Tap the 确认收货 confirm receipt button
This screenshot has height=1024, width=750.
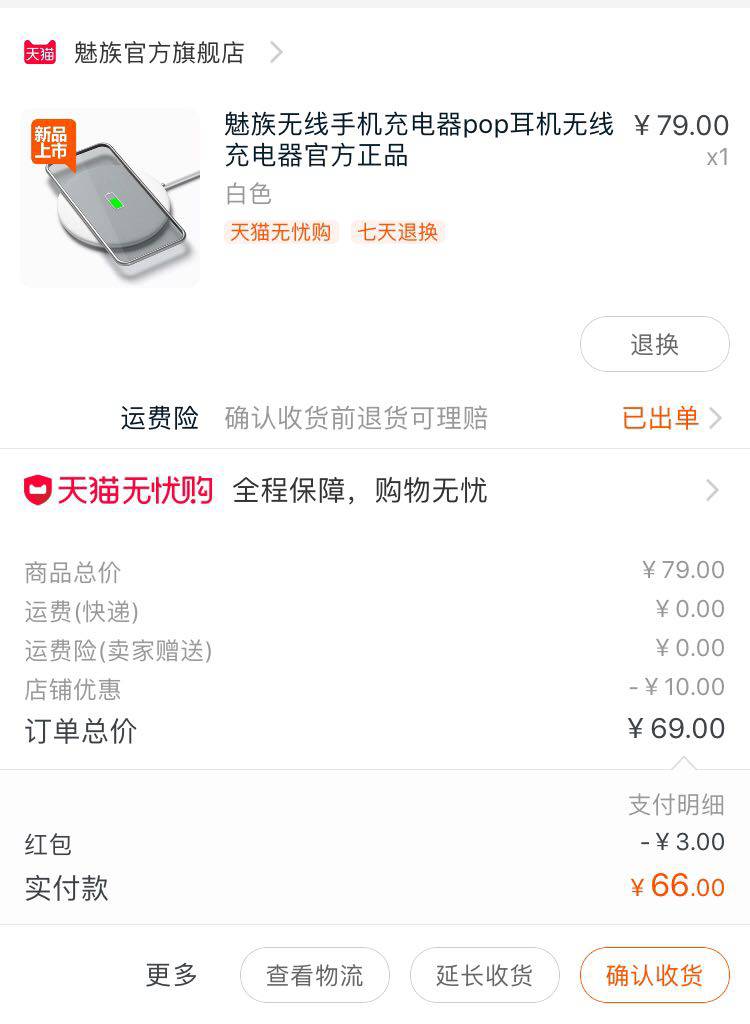click(655, 974)
